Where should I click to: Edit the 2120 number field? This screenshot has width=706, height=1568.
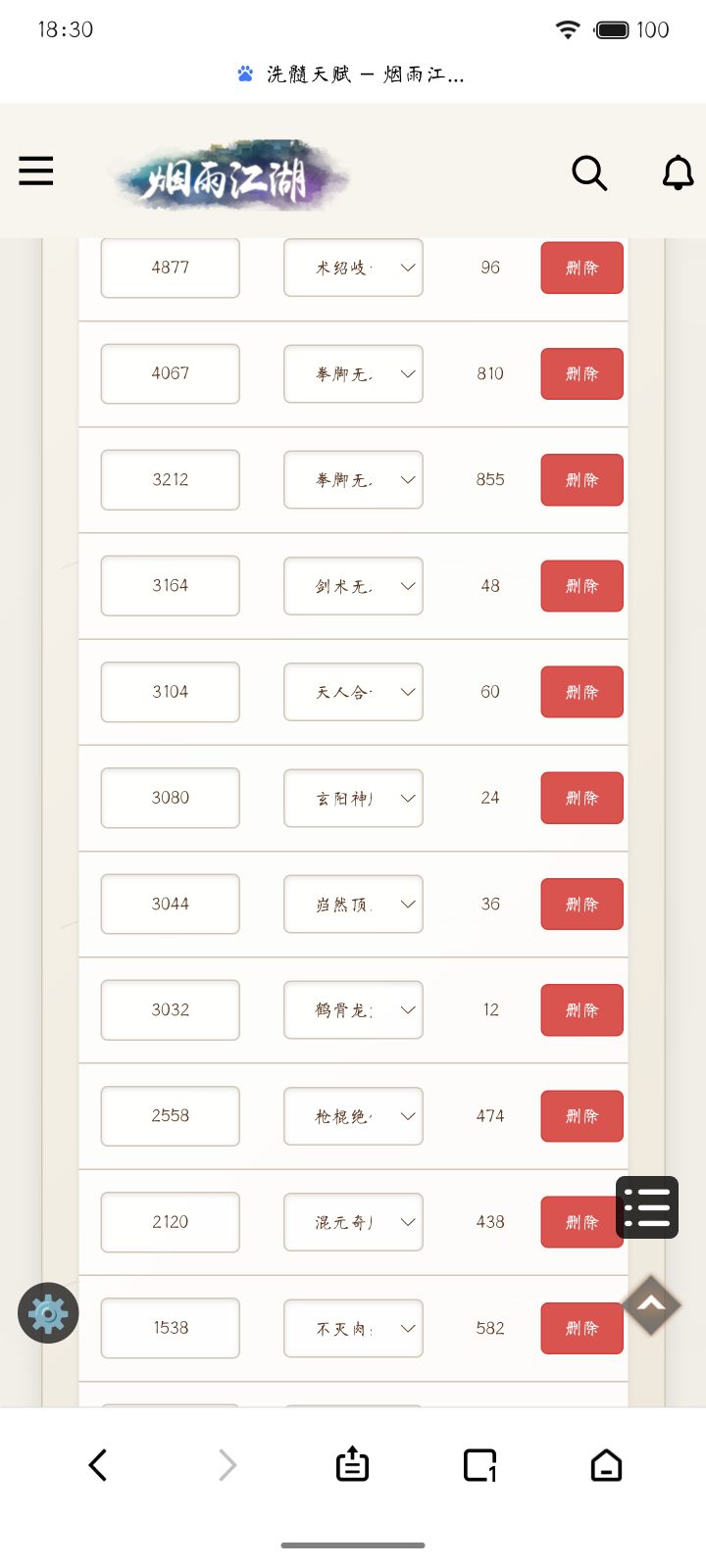click(170, 1222)
